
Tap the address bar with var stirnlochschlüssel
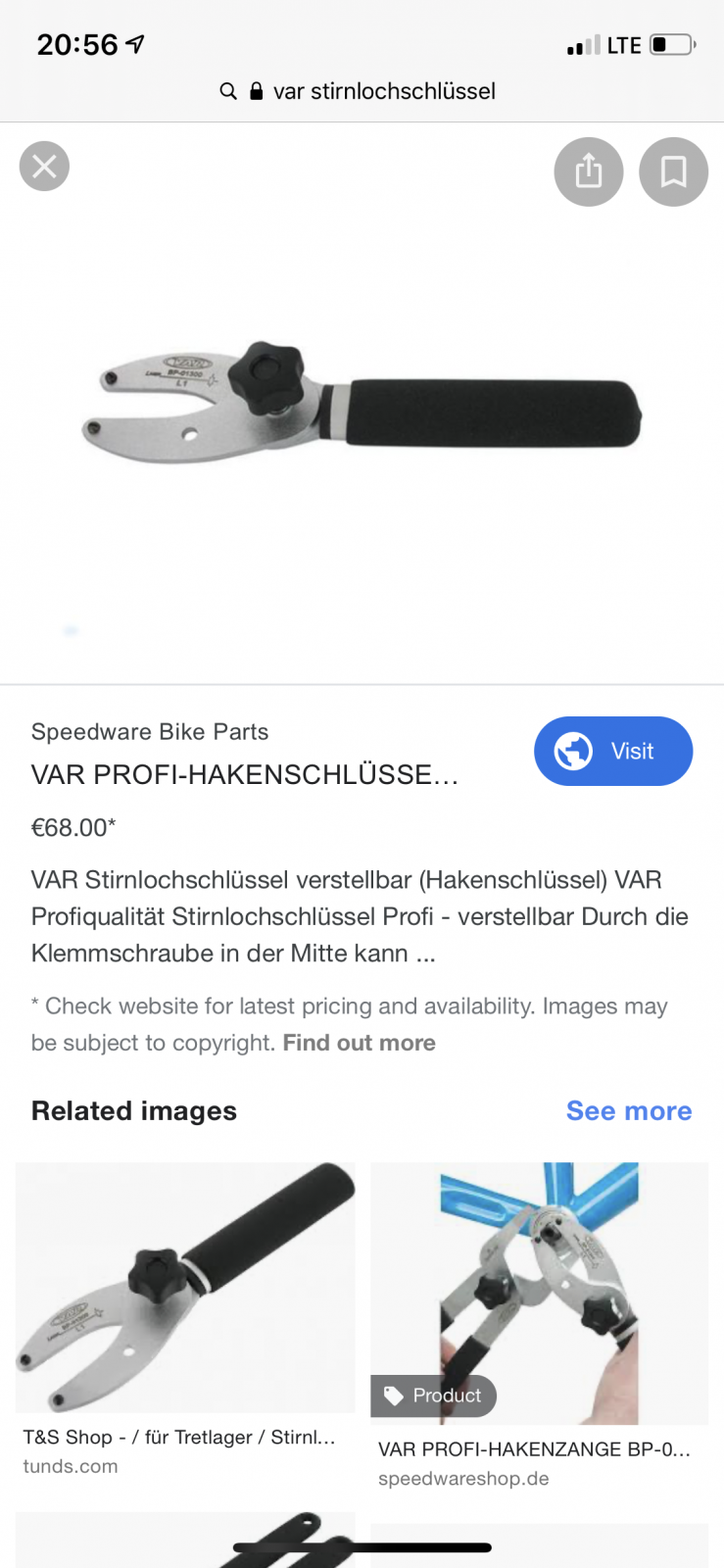tap(362, 91)
